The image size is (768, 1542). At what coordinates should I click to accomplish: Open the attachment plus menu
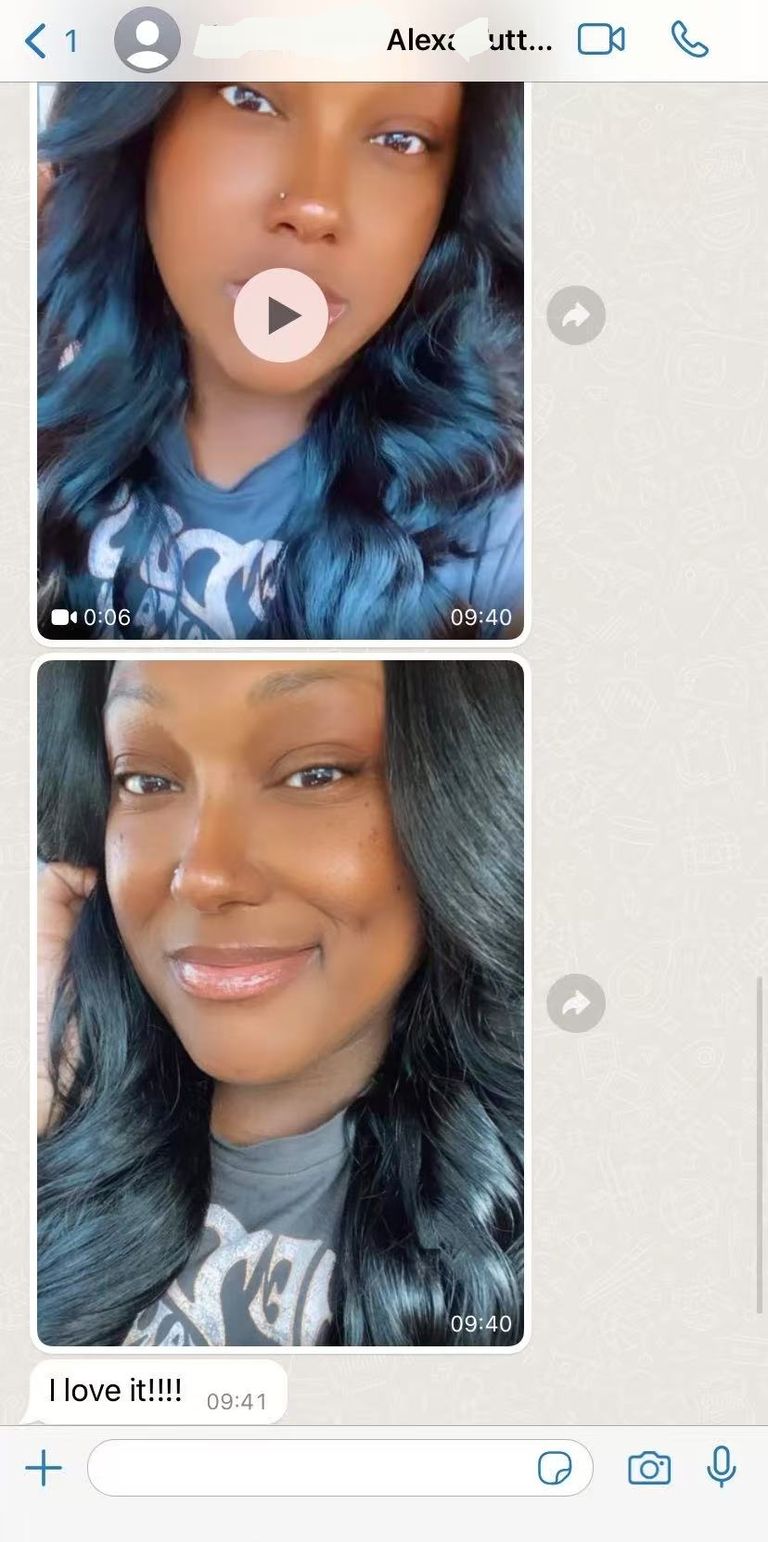(43, 1468)
